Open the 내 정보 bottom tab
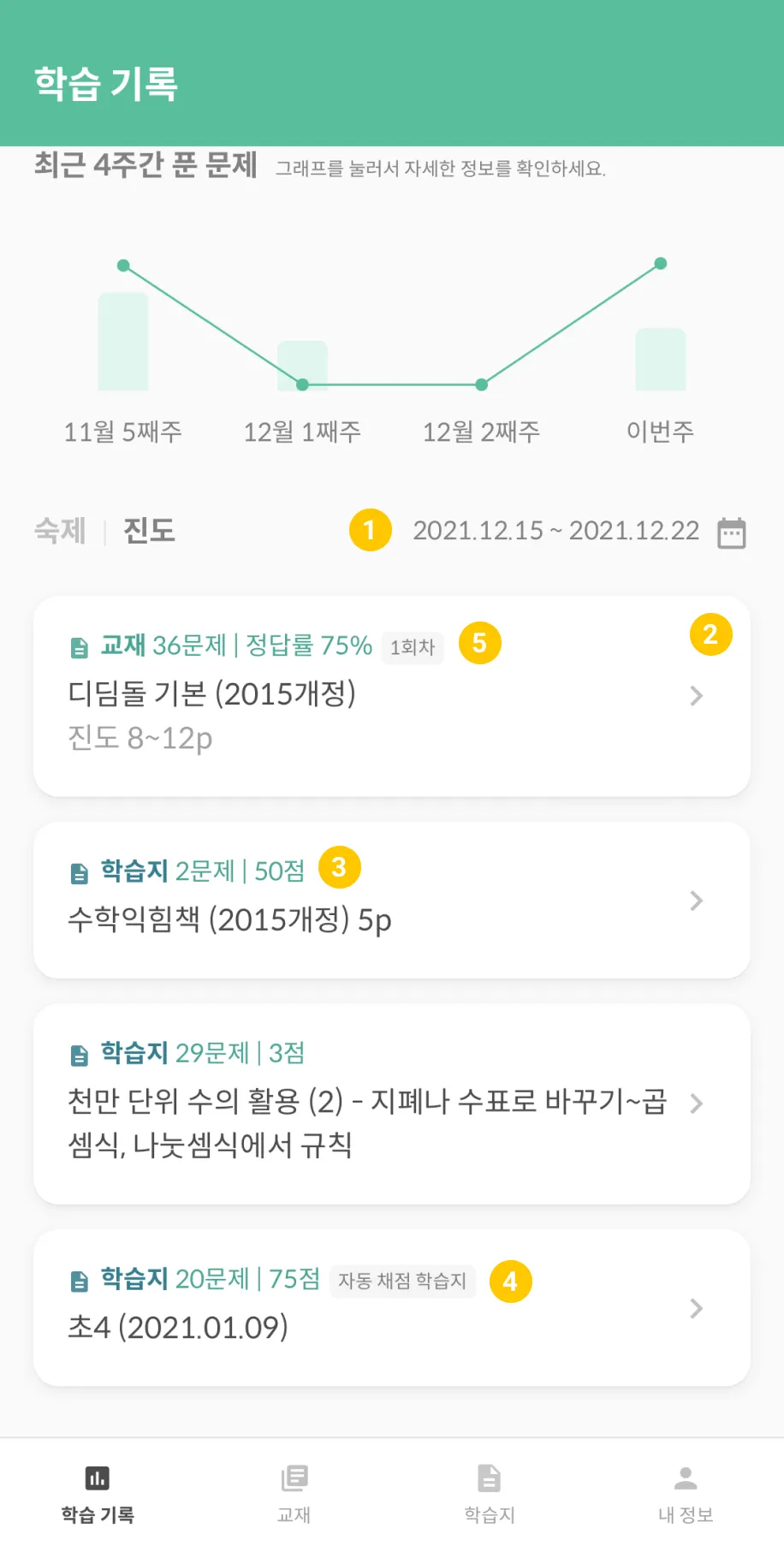This screenshot has height=1546, width=784. pos(686,1493)
